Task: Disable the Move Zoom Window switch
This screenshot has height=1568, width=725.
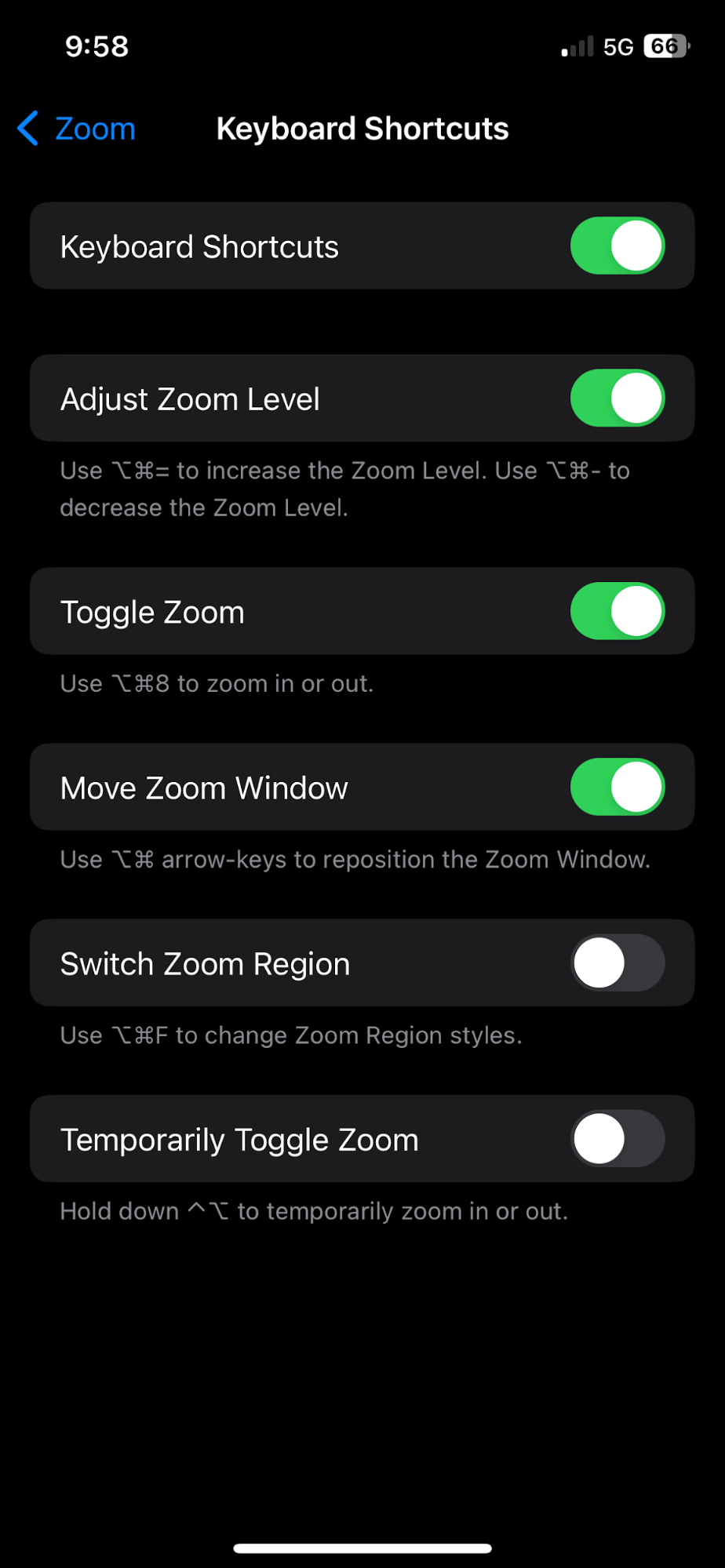Action: pos(617,787)
